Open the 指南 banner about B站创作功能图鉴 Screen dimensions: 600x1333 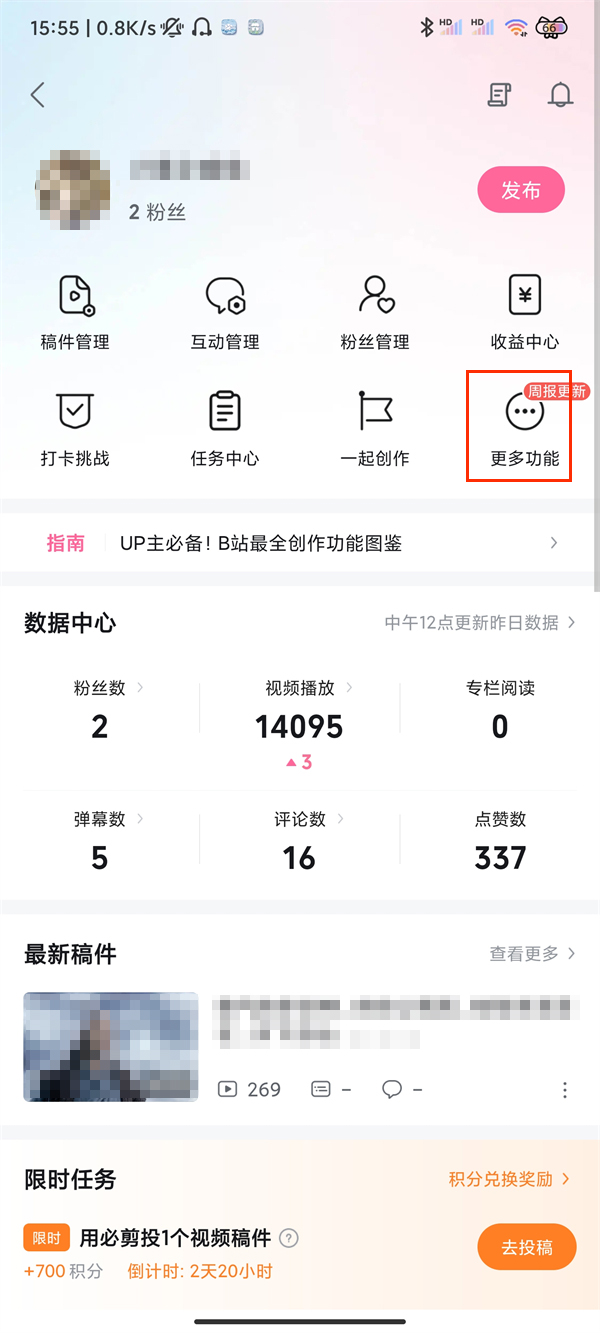[300, 543]
